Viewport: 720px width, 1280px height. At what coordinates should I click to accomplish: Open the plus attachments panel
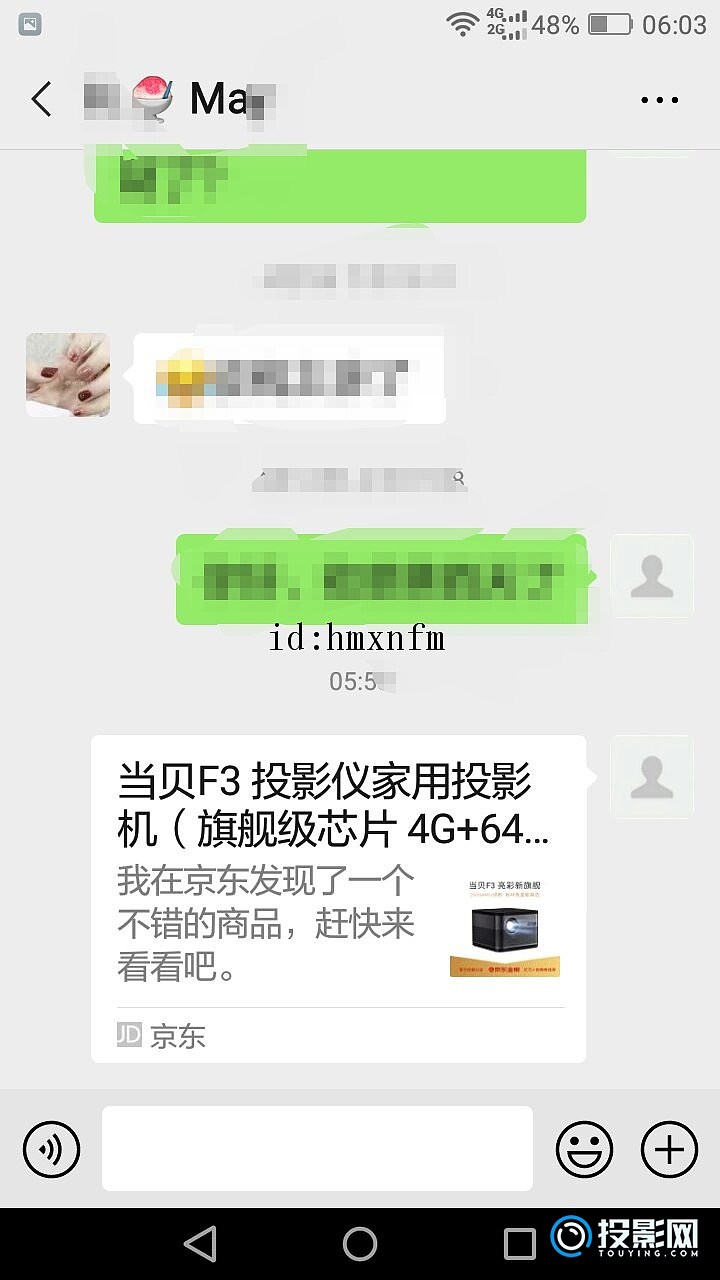pyautogui.click(x=669, y=1150)
